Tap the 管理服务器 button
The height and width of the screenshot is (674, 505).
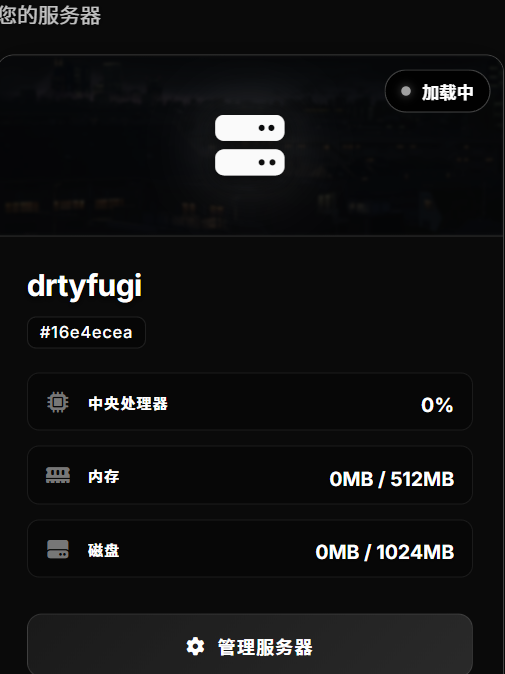point(250,645)
